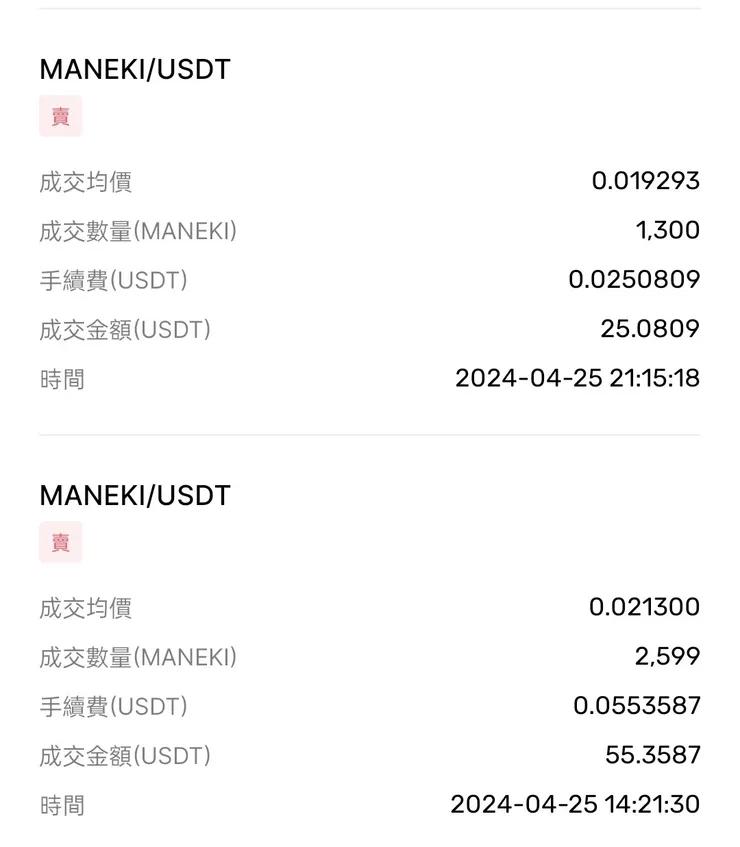Open the second MANEKI/USDT trade record

point(134,495)
